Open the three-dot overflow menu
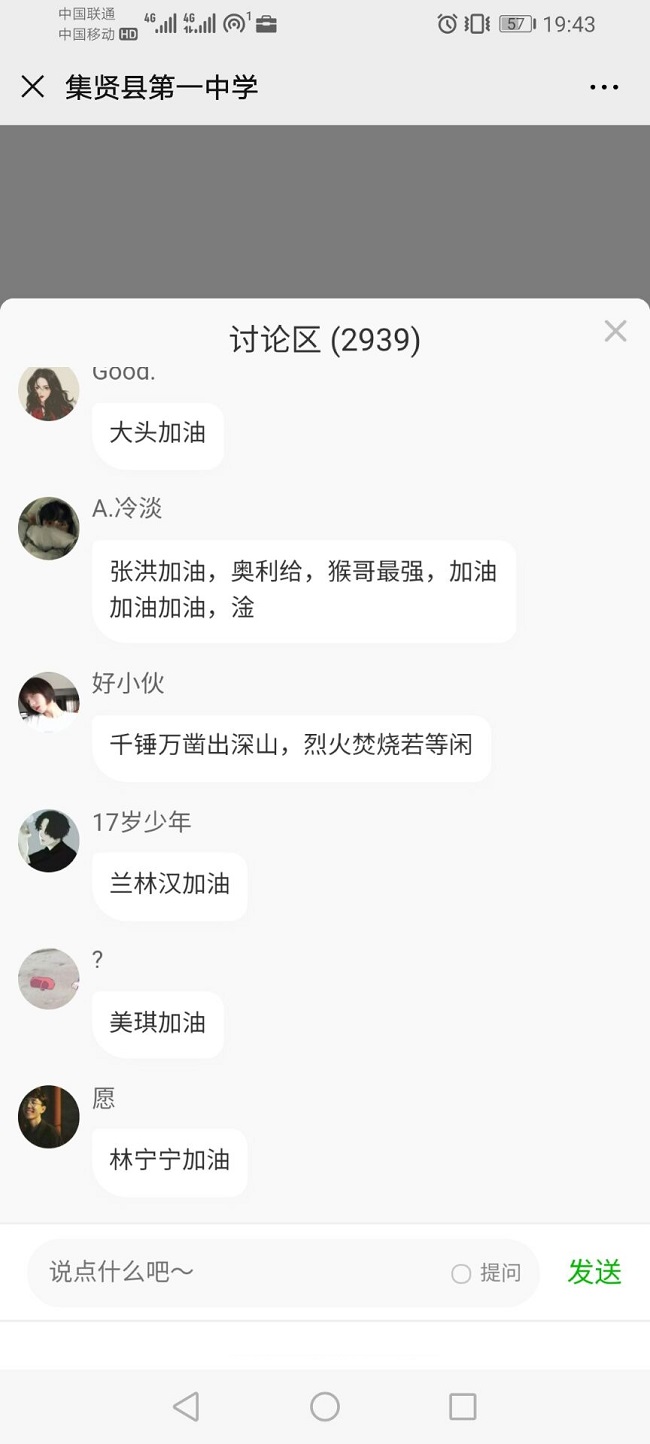Image resolution: width=650 pixels, height=1444 pixels. pos(604,88)
